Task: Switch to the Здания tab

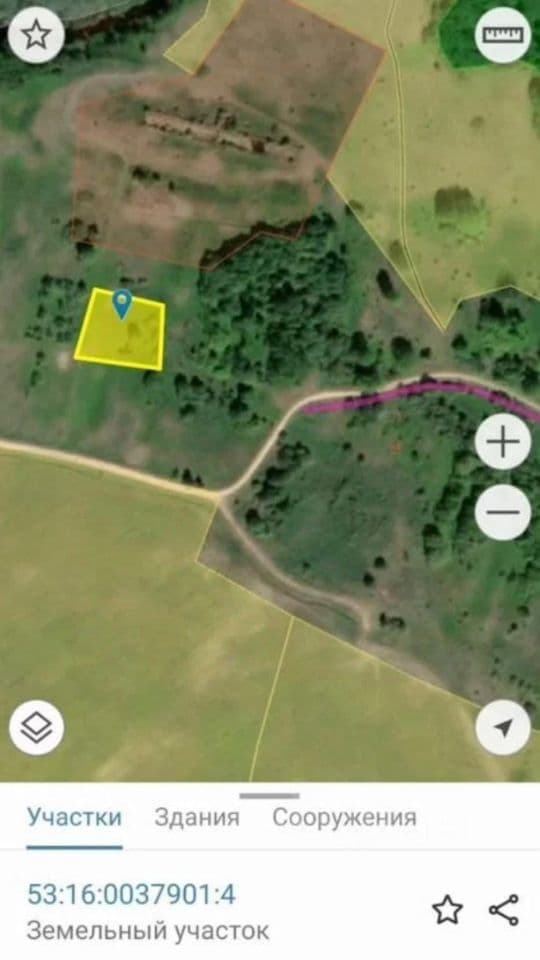Action: click(197, 817)
